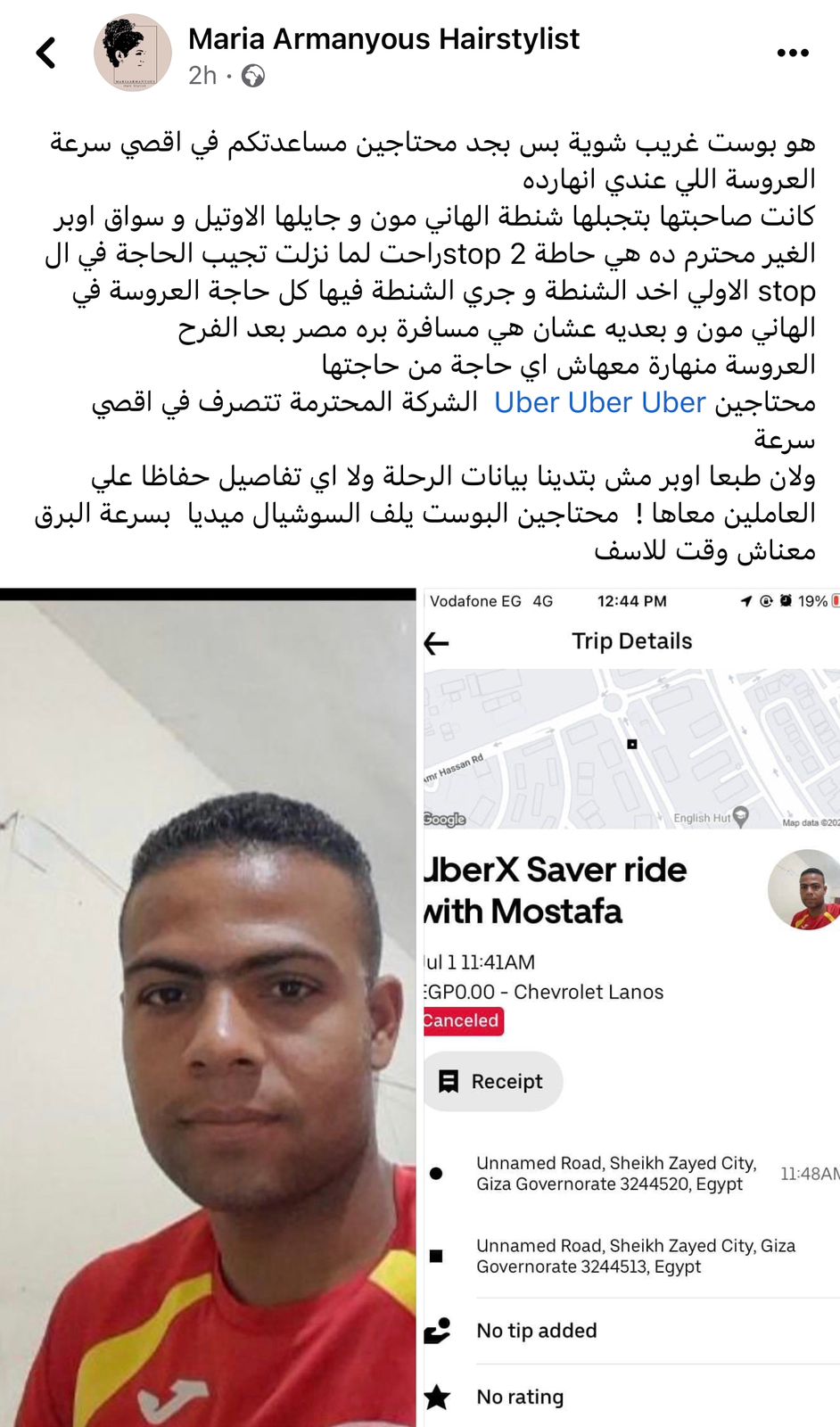Go back from this post
840x1427 pixels.
point(46,53)
